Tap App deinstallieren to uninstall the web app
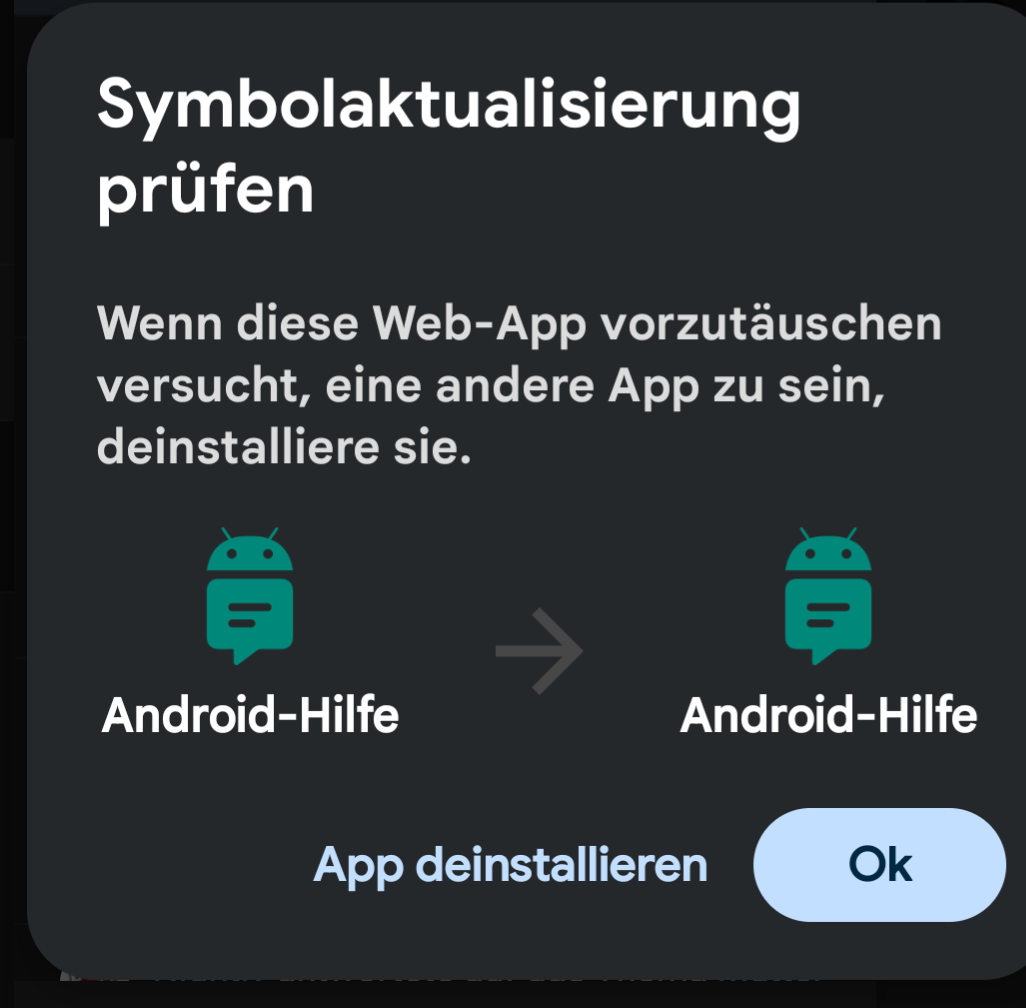The image size is (1026, 1008). click(510, 865)
